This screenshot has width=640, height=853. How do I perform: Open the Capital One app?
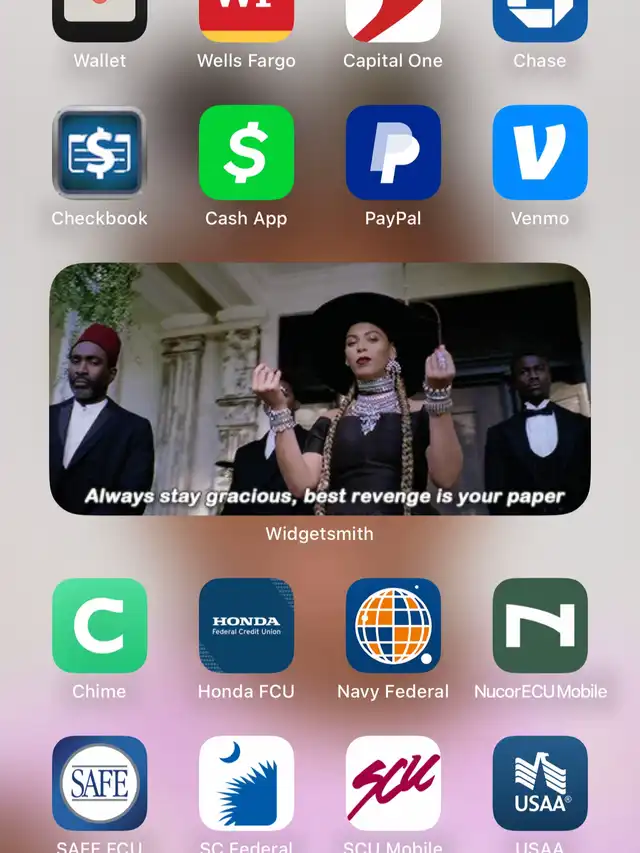(393, 20)
